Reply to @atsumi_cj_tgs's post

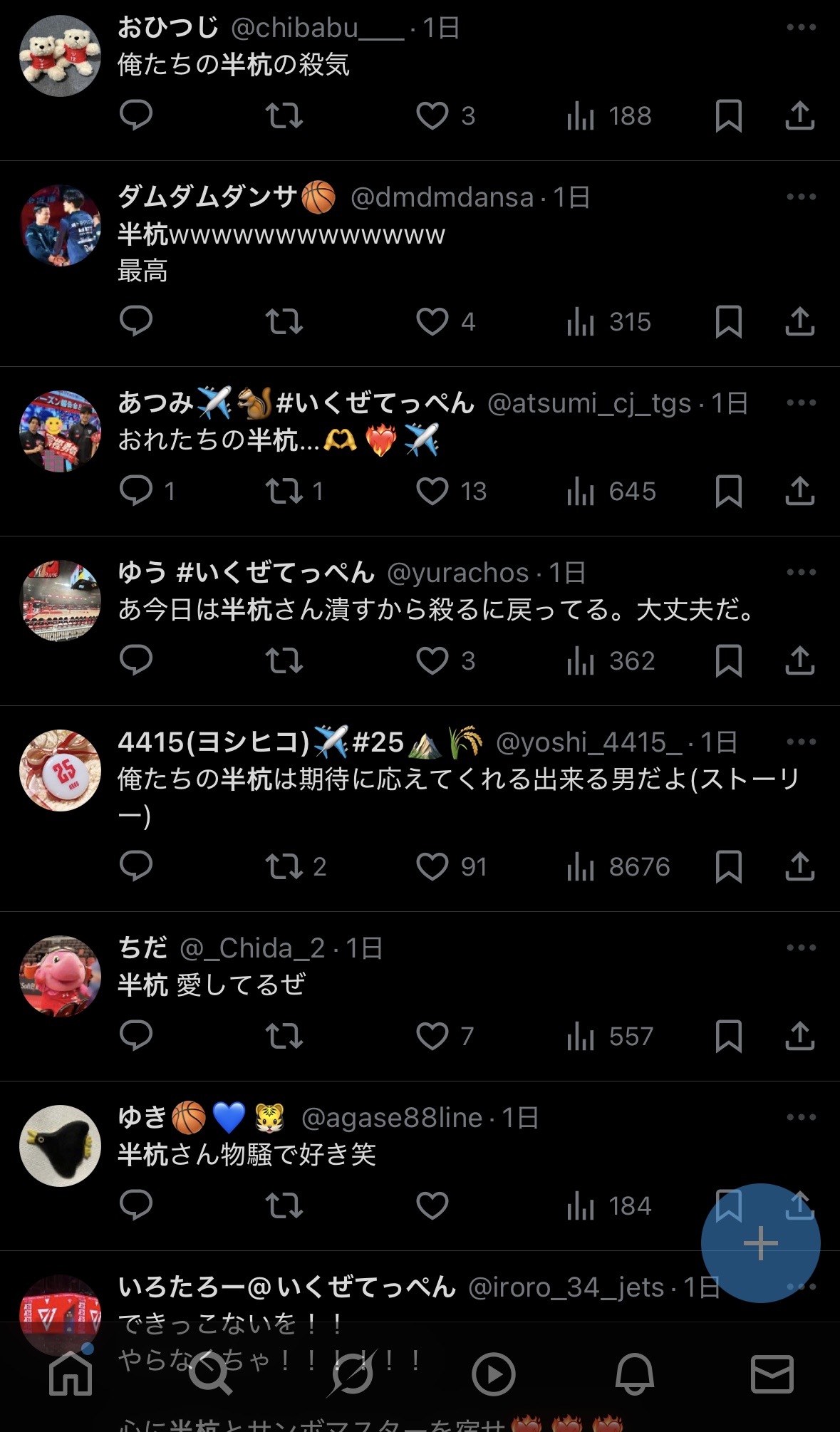(x=136, y=491)
